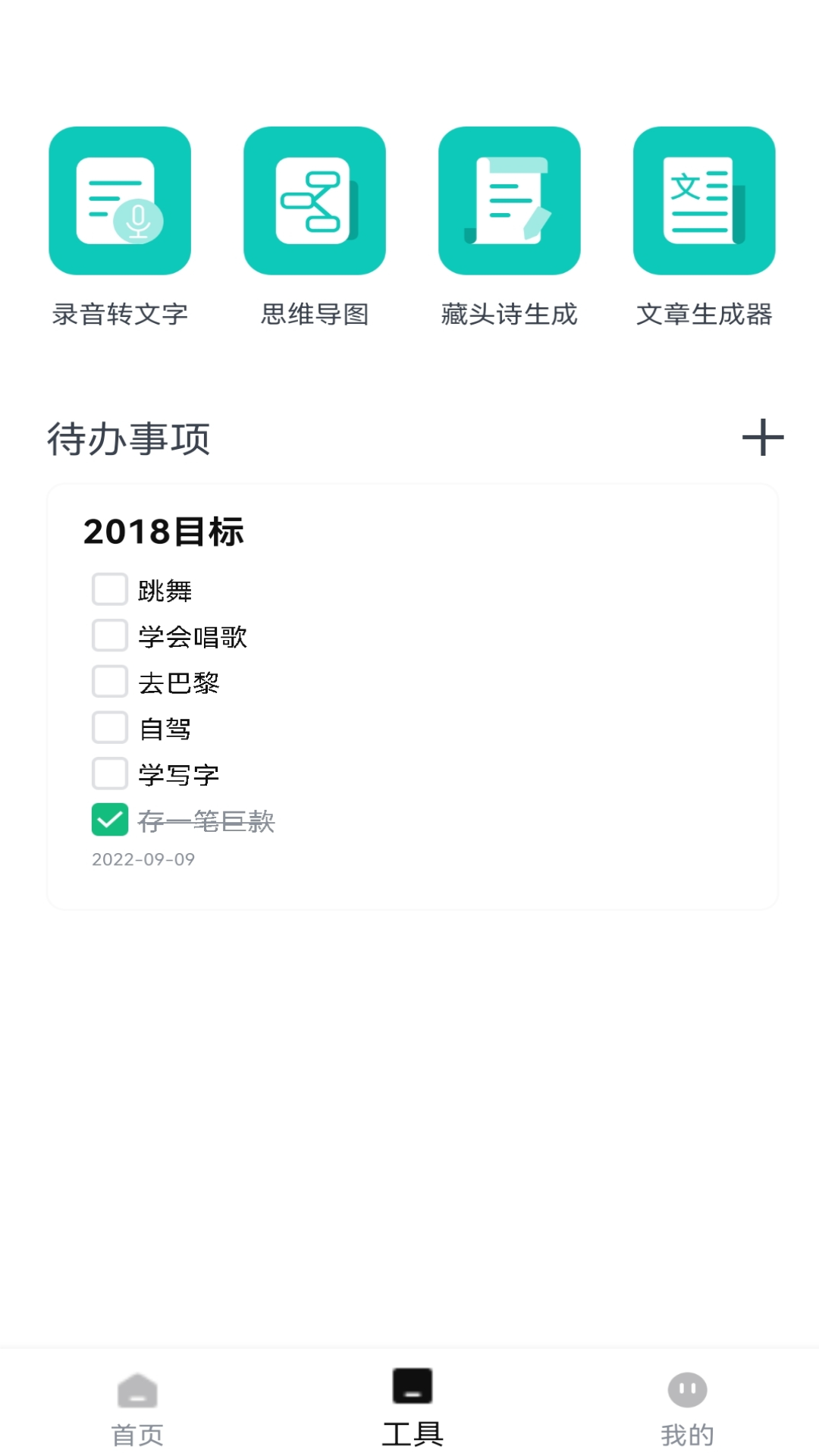
Task: Tap the plus icon to add a todo
Action: tap(761, 438)
